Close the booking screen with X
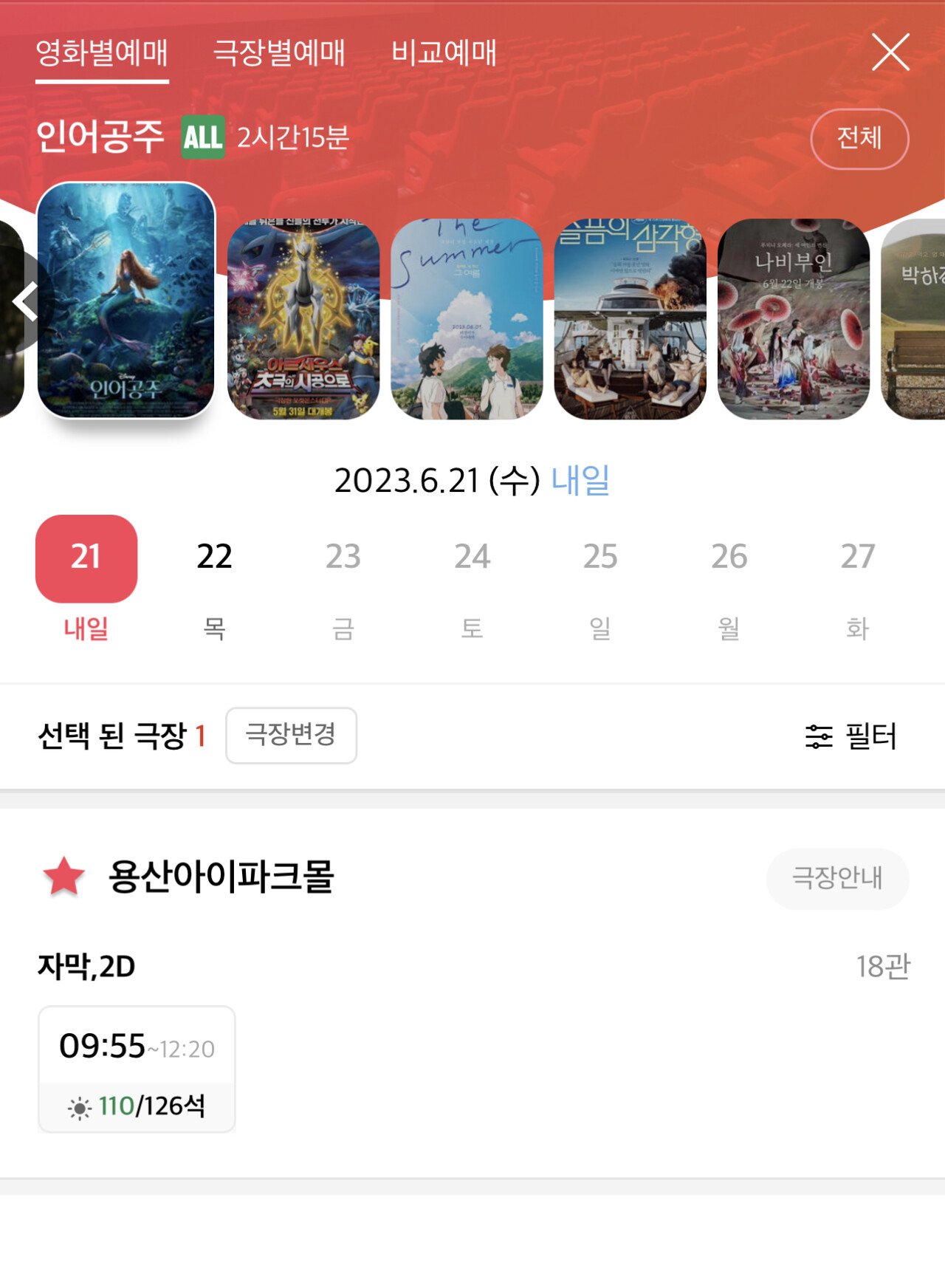Image resolution: width=945 pixels, height=1288 pixels. click(890, 52)
